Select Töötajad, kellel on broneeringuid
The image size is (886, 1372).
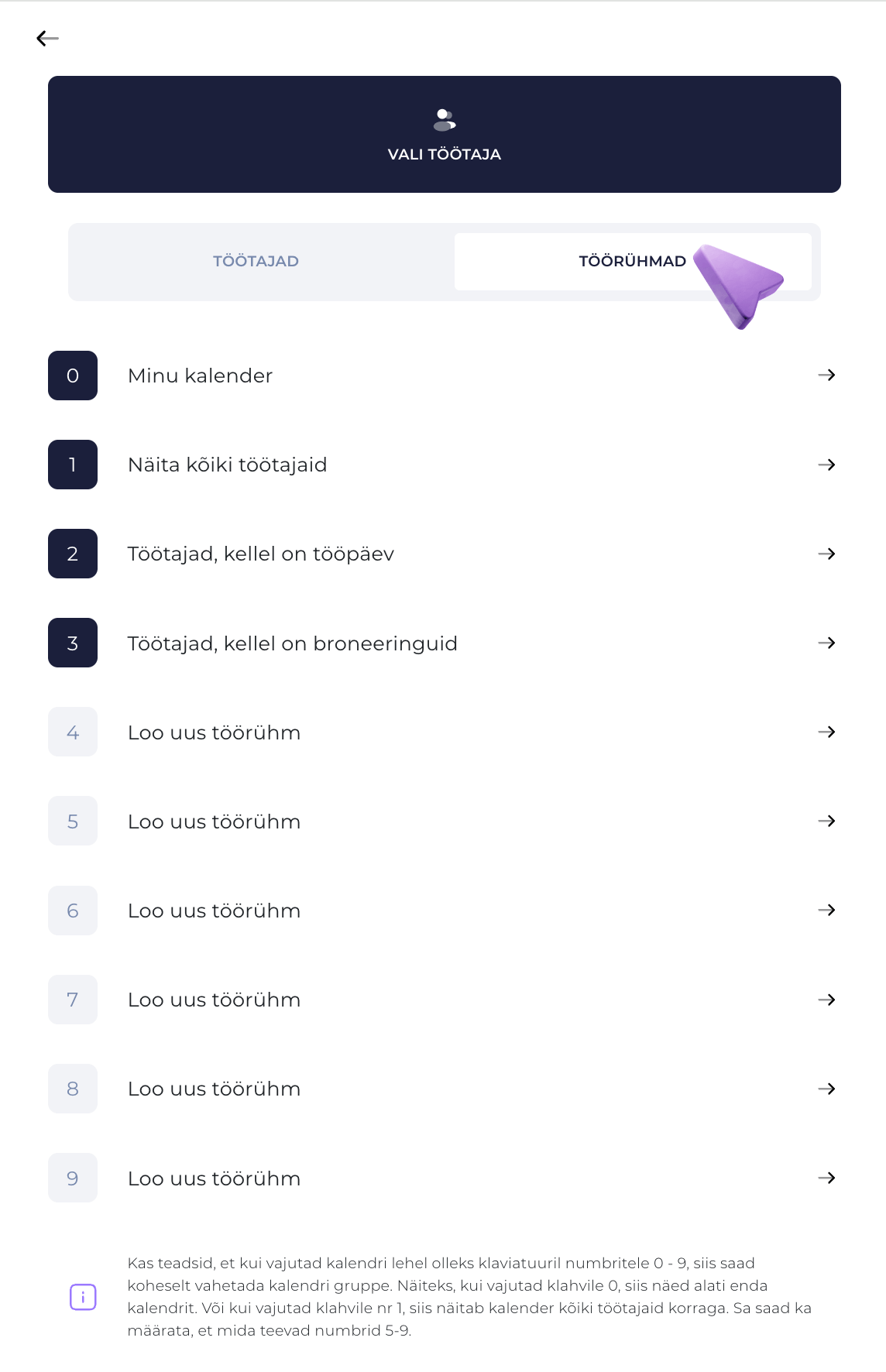pos(444,643)
